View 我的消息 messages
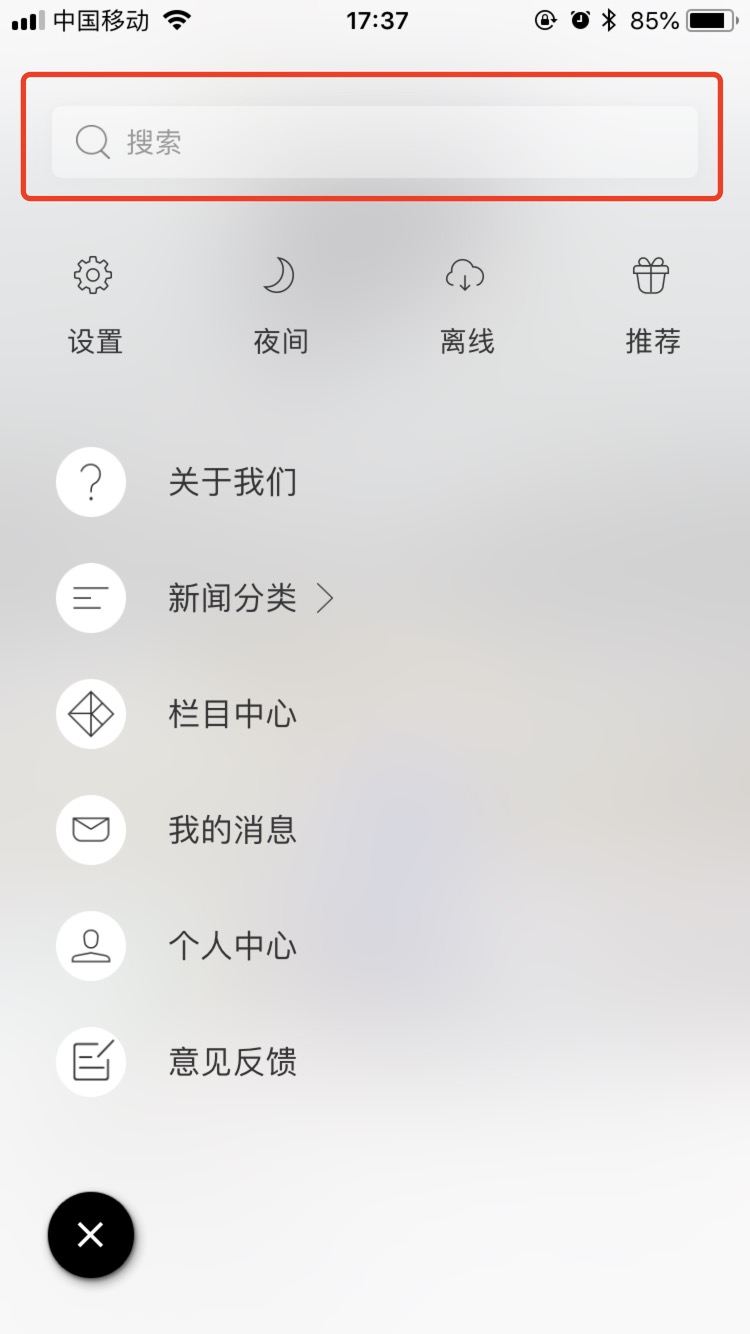Viewport: 750px width, 1334px height. [x=232, y=830]
